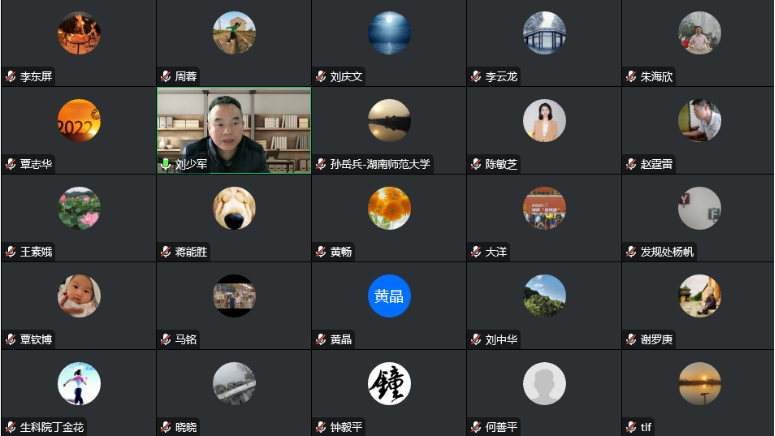The height and width of the screenshot is (436, 775).
Task: Select 黄畅's participant tile
Action: 388,217
